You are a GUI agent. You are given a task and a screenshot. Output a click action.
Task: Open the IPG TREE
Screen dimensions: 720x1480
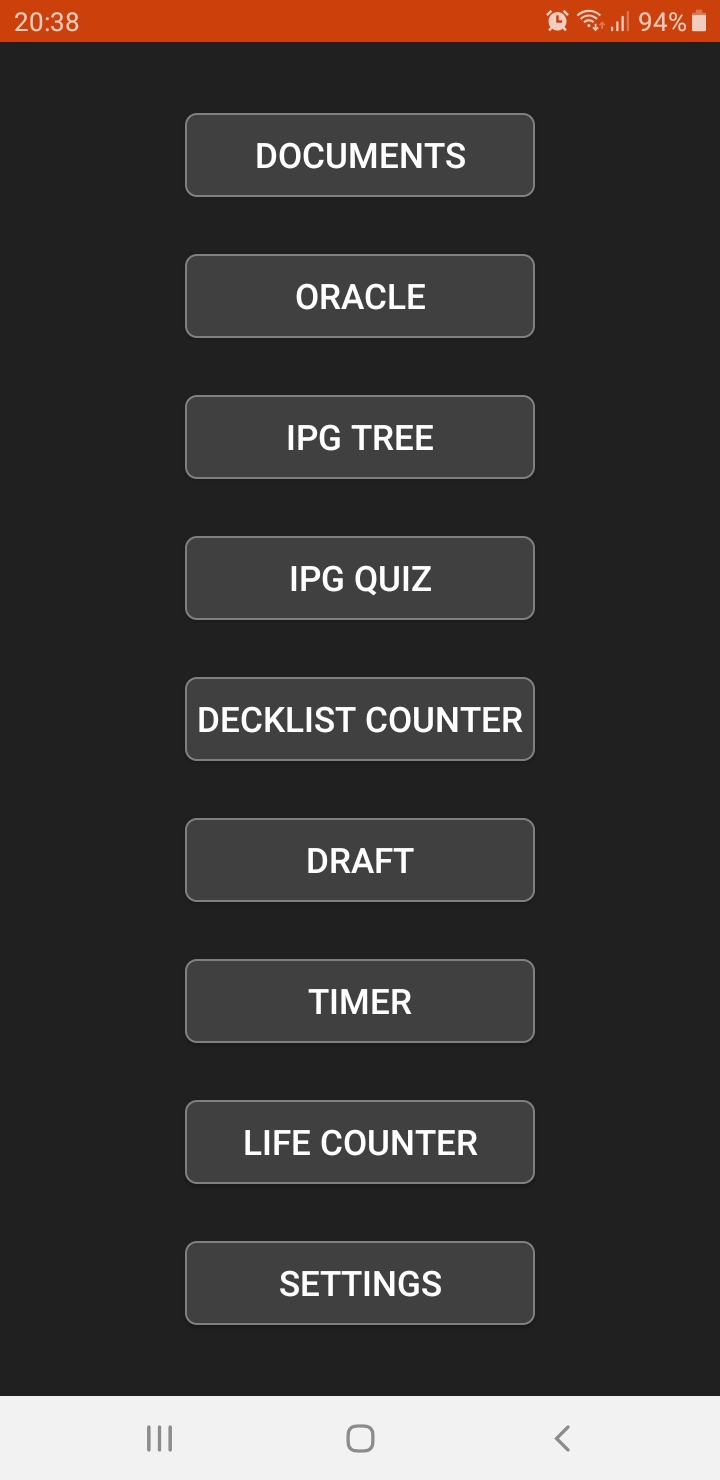point(360,437)
